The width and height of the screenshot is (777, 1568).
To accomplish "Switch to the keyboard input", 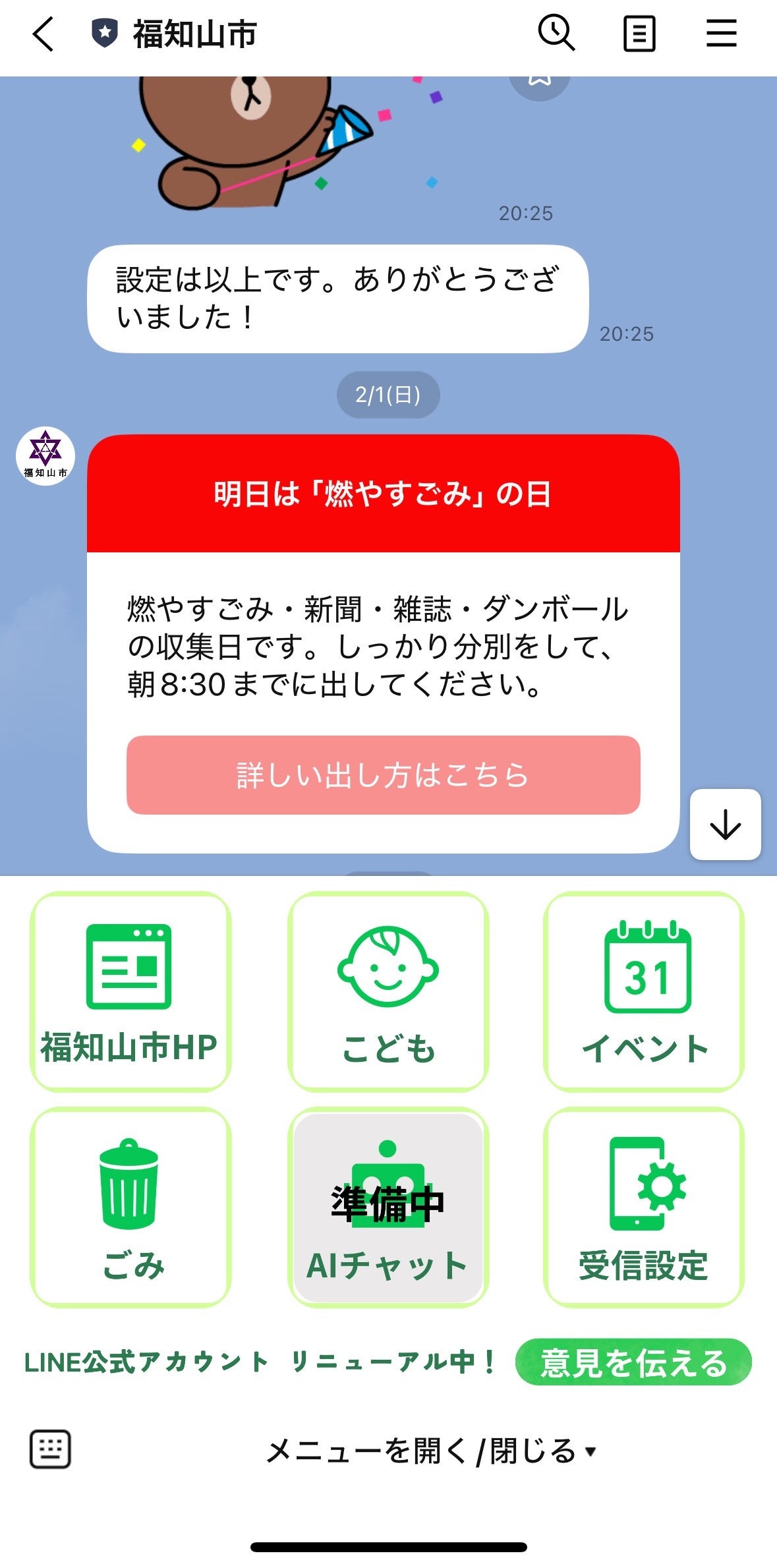I will click(x=50, y=1450).
